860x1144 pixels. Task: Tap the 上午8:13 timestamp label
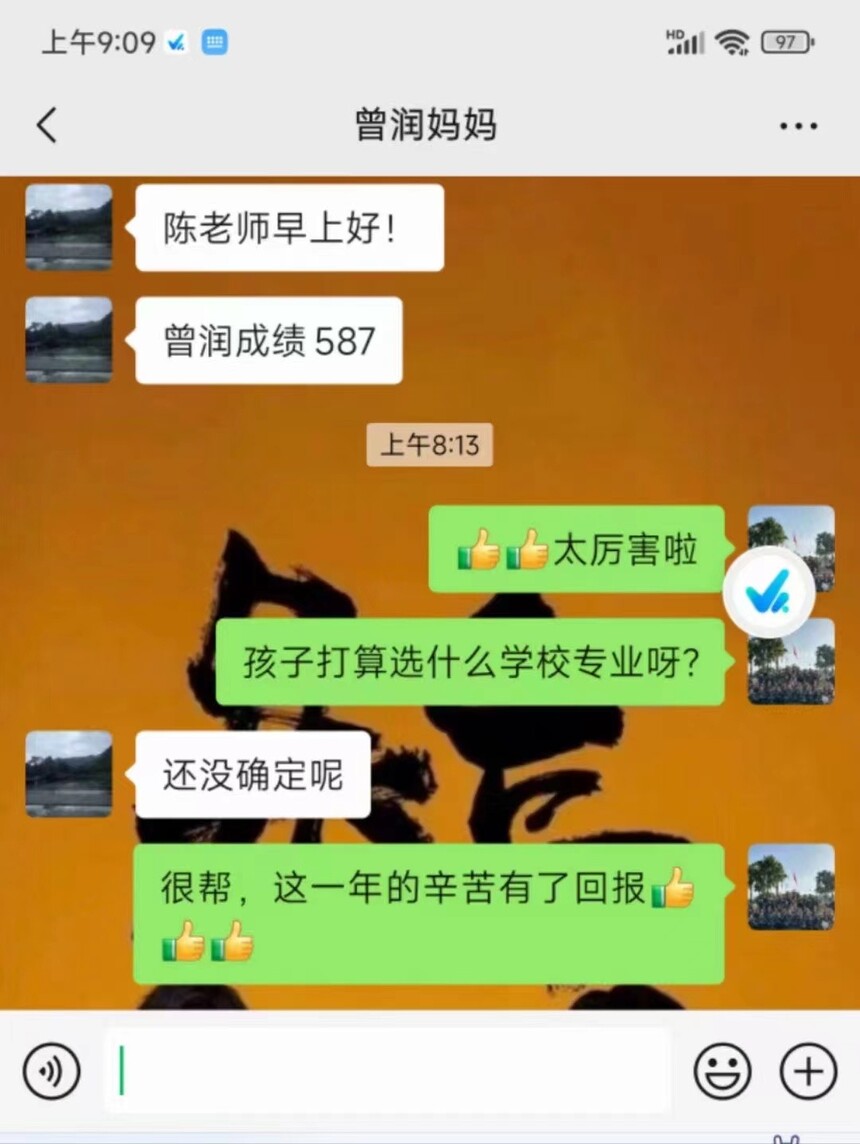tap(430, 446)
